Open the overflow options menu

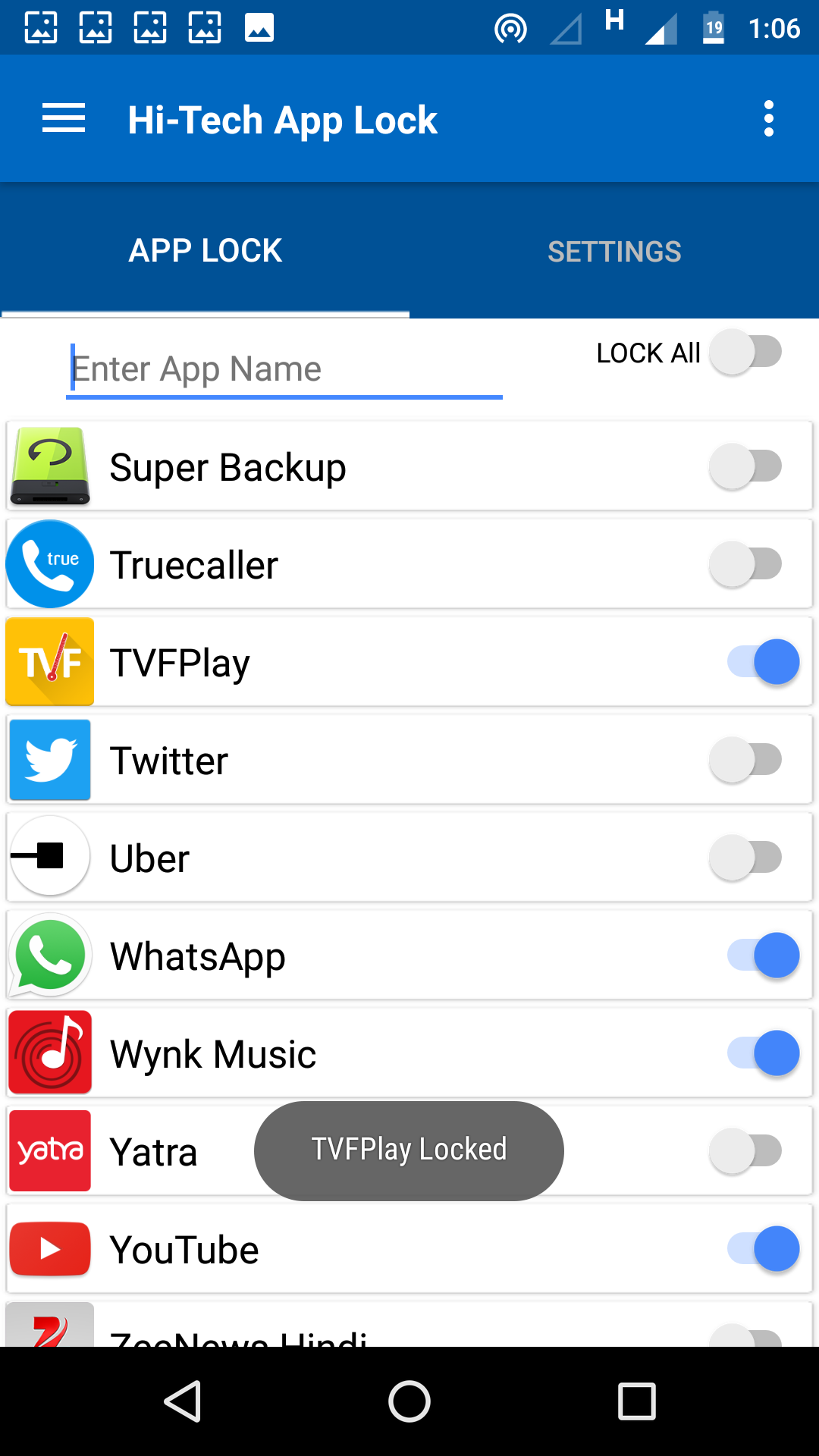click(769, 118)
